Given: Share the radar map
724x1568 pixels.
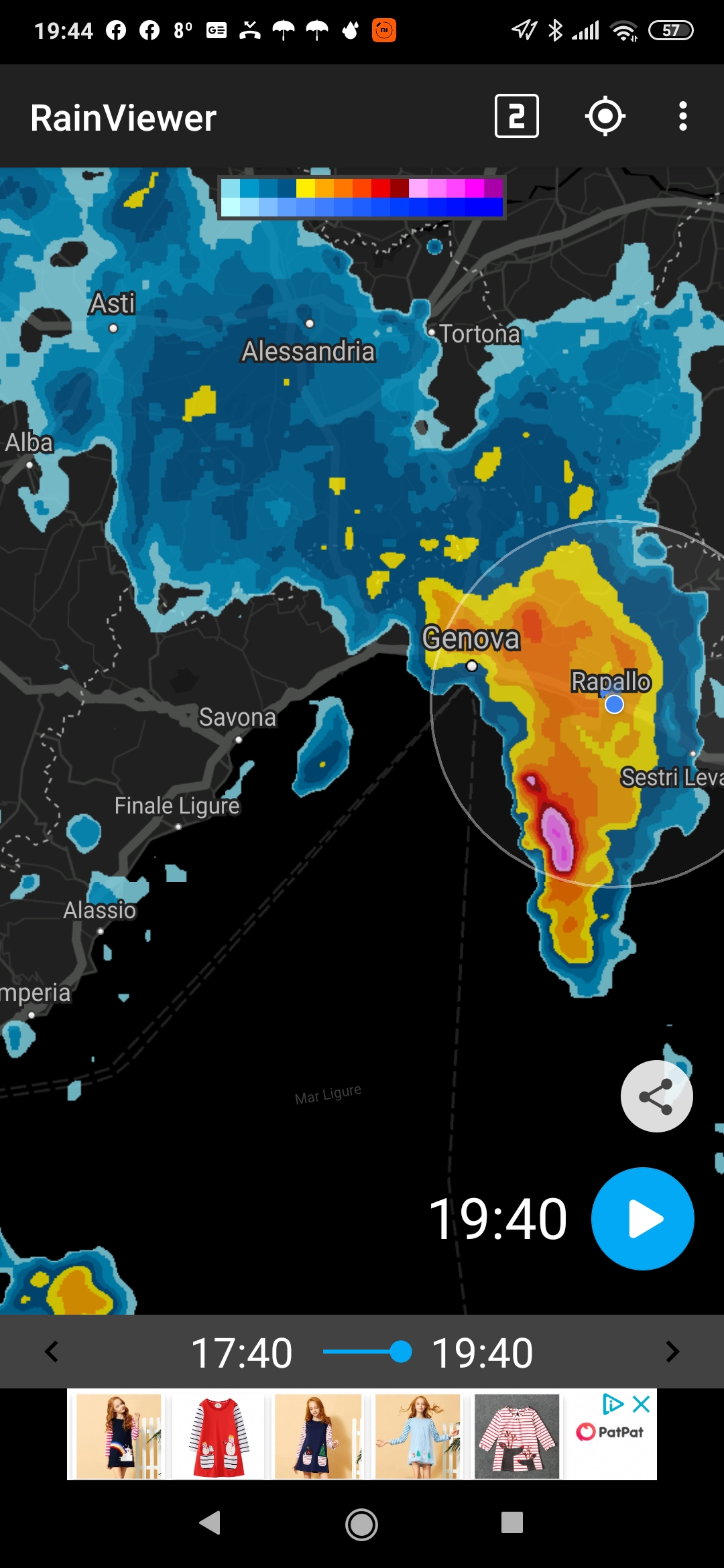Looking at the screenshot, I should [x=656, y=1096].
